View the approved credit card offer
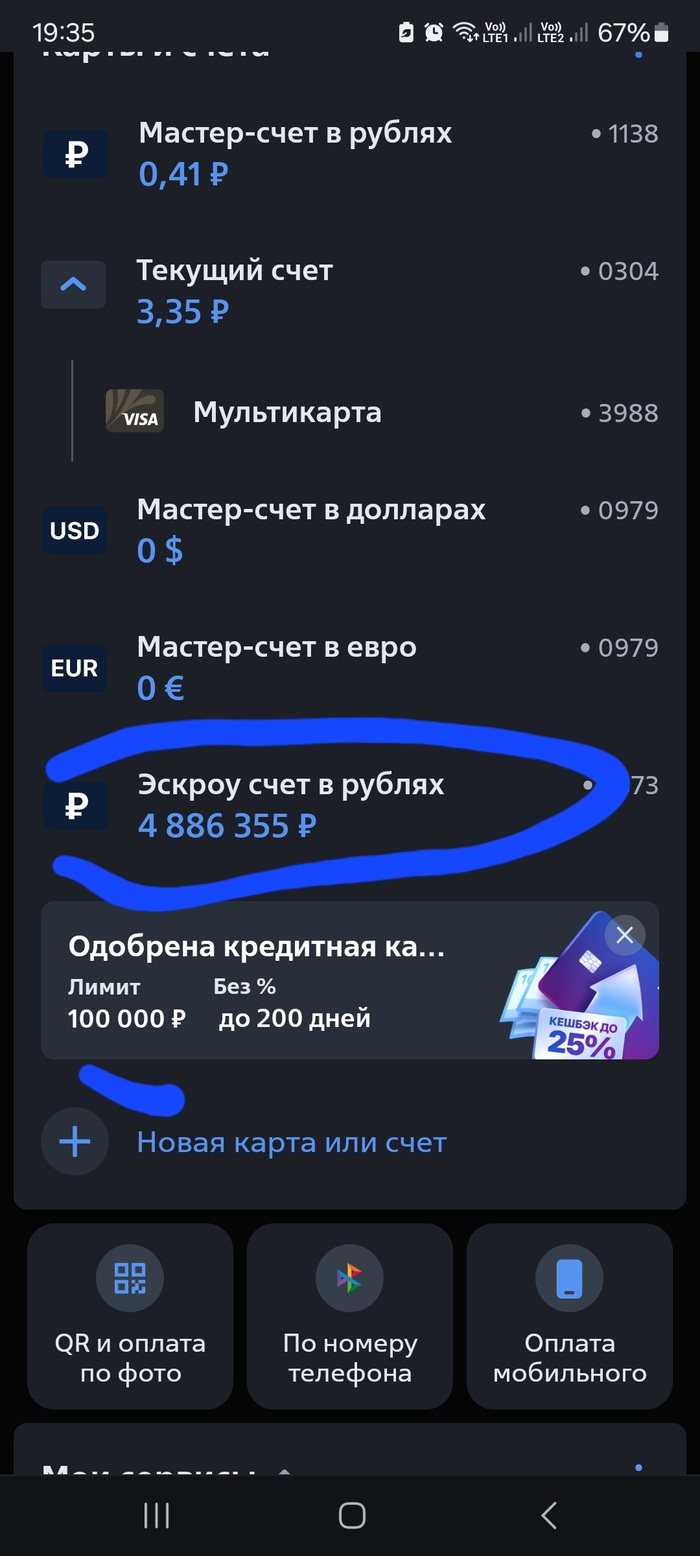Screen dimensions: 700x1556 tap(260, 982)
